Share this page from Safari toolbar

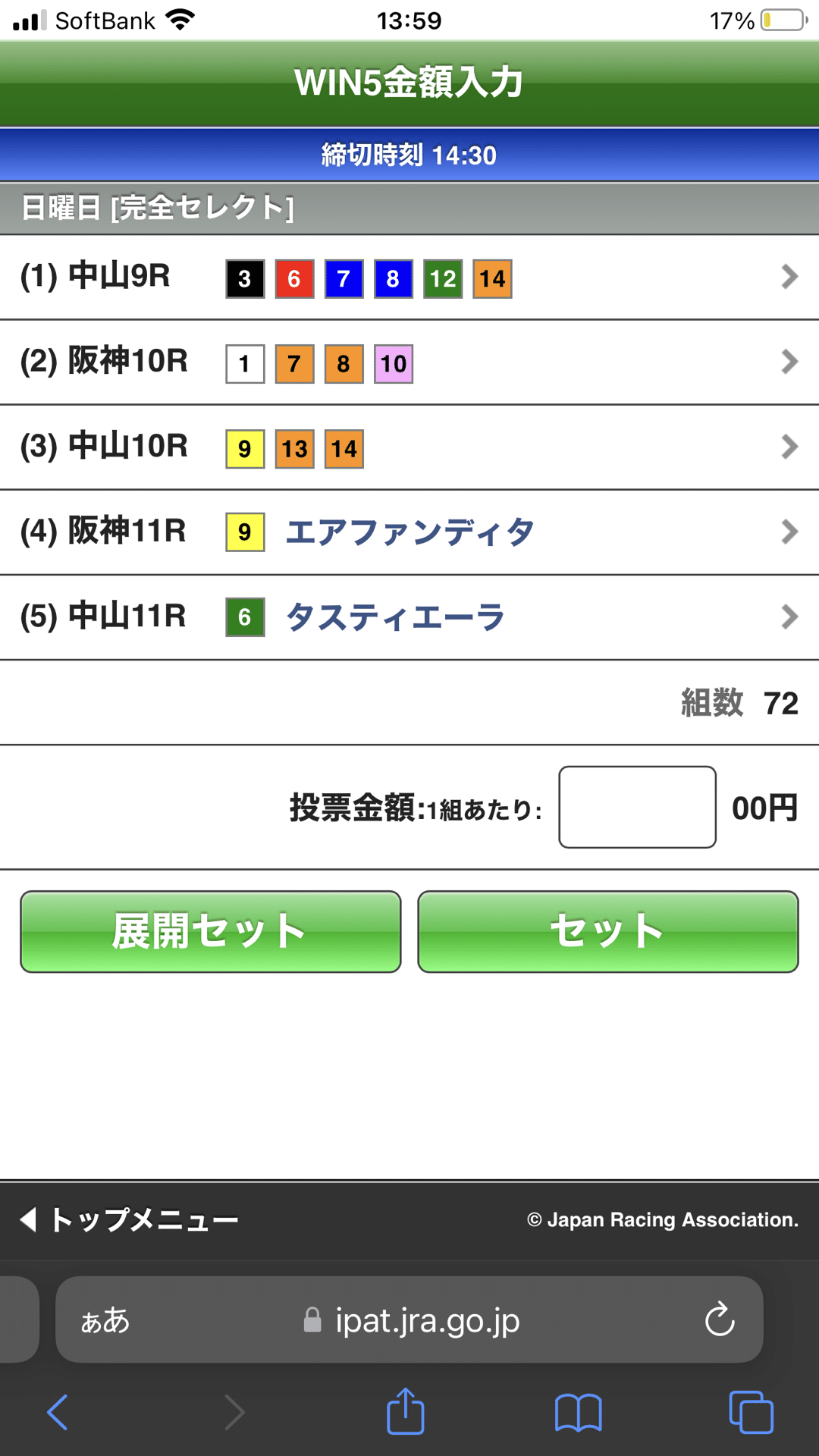[x=406, y=1412]
